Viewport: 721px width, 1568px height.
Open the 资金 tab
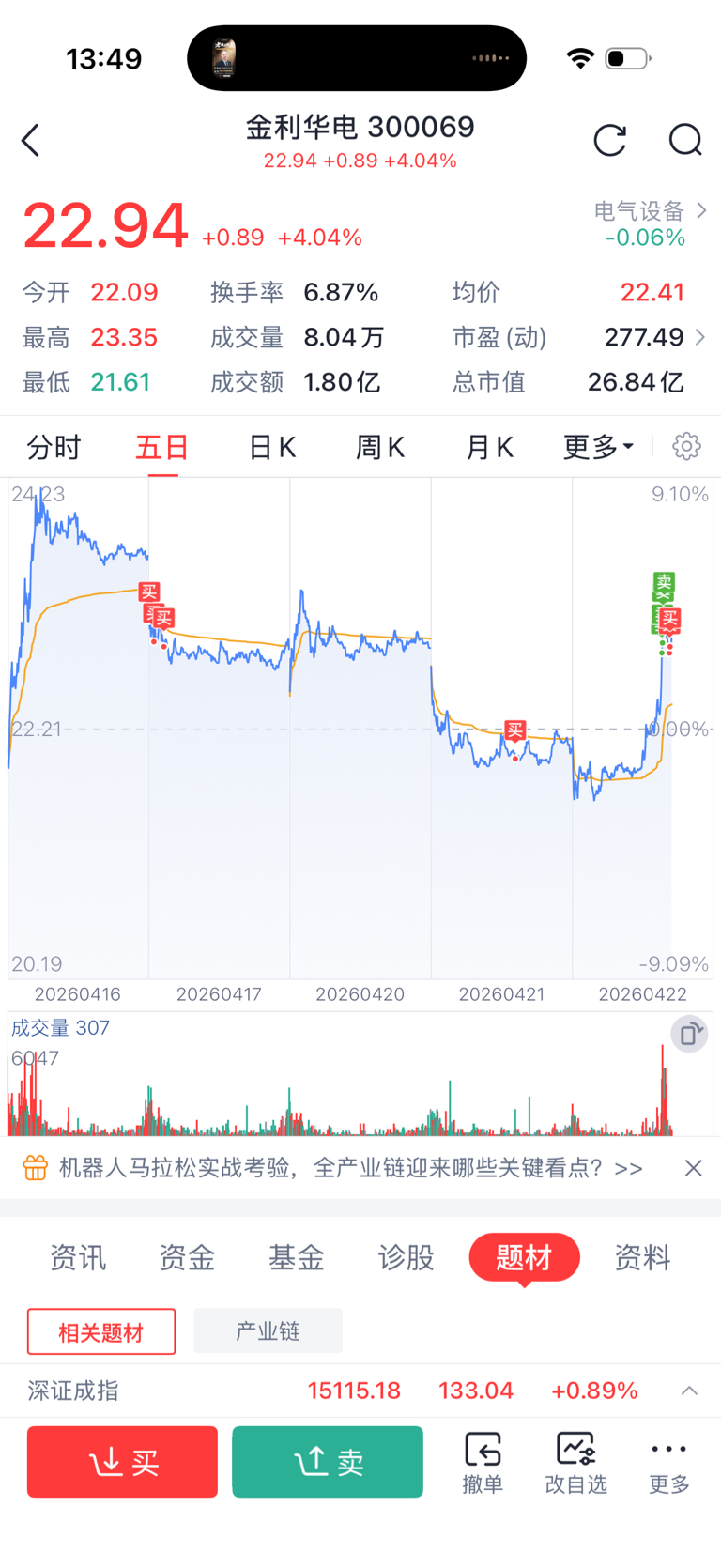coord(187,1257)
